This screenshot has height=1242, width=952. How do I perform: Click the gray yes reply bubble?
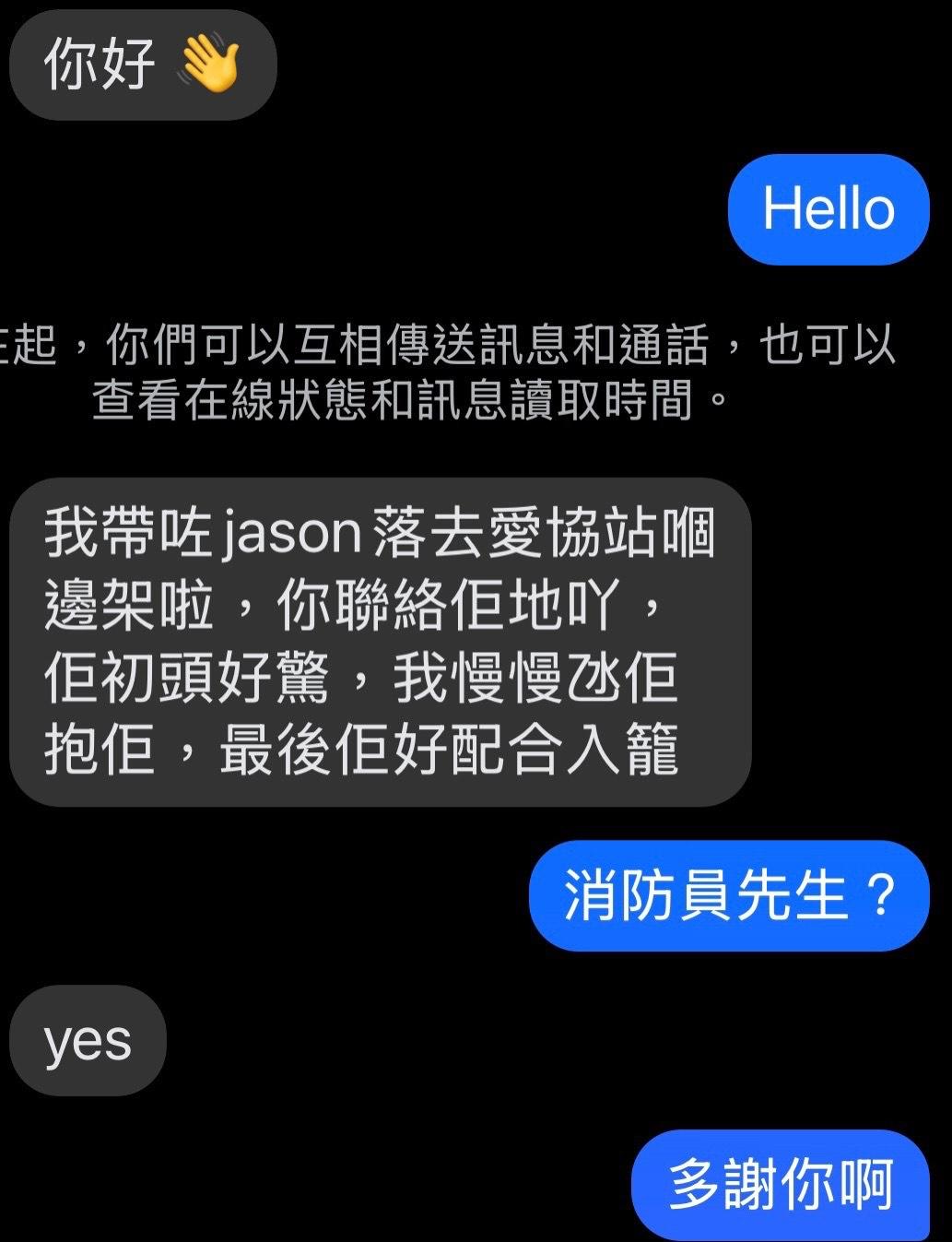88,1039
